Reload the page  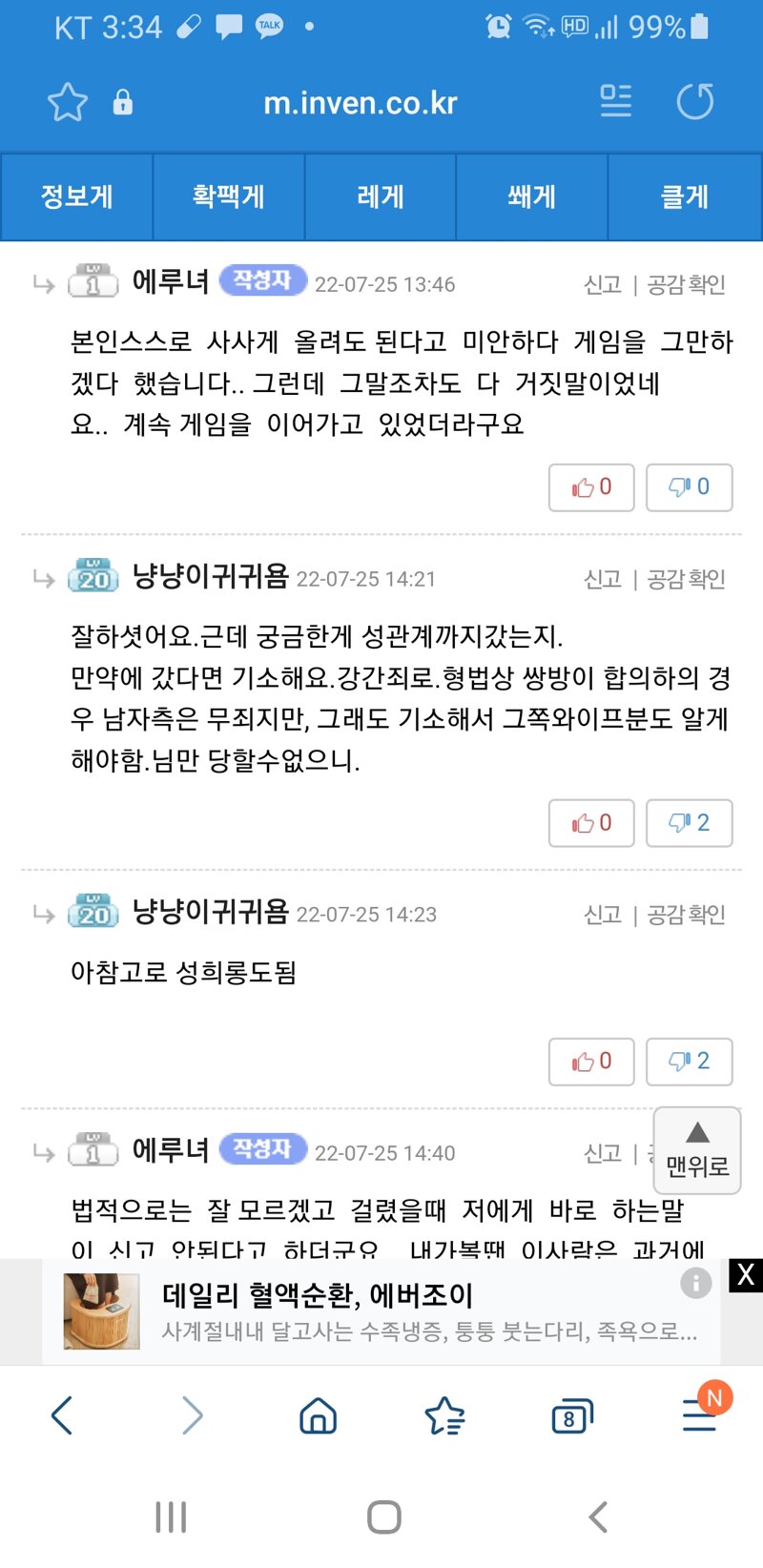point(695,101)
